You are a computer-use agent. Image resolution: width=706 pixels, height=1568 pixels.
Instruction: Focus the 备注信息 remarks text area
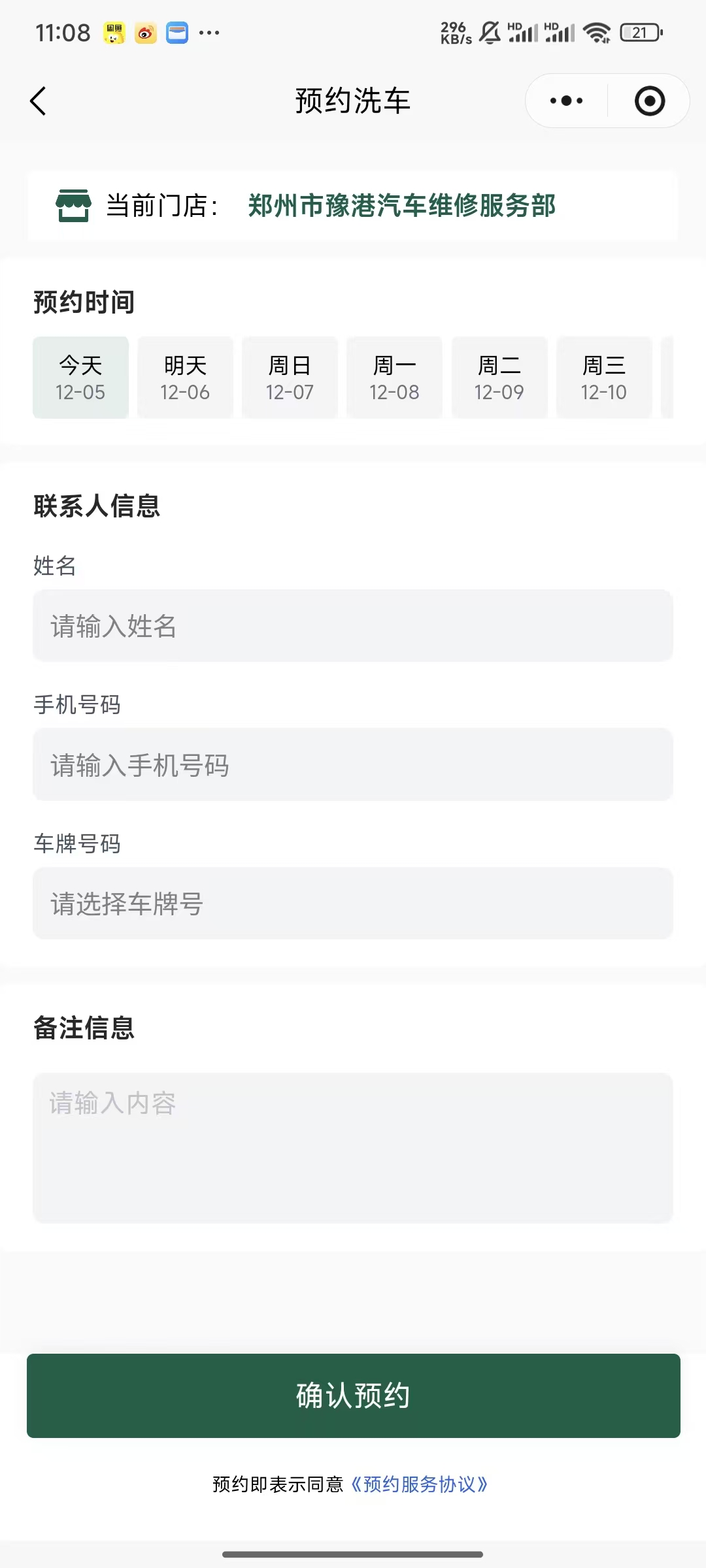[x=353, y=1148]
